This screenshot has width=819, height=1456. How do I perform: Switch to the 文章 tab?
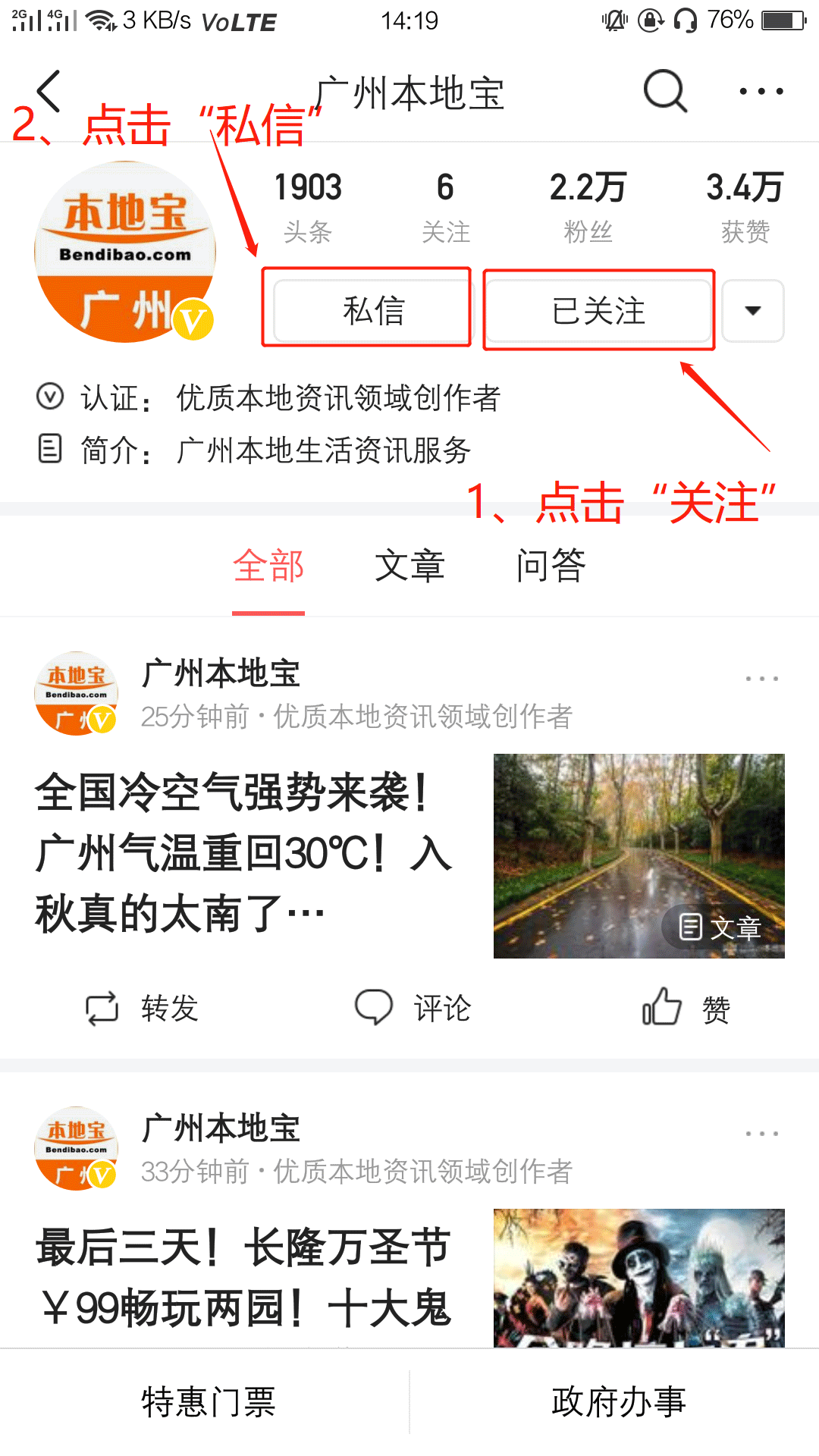[x=409, y=566]
